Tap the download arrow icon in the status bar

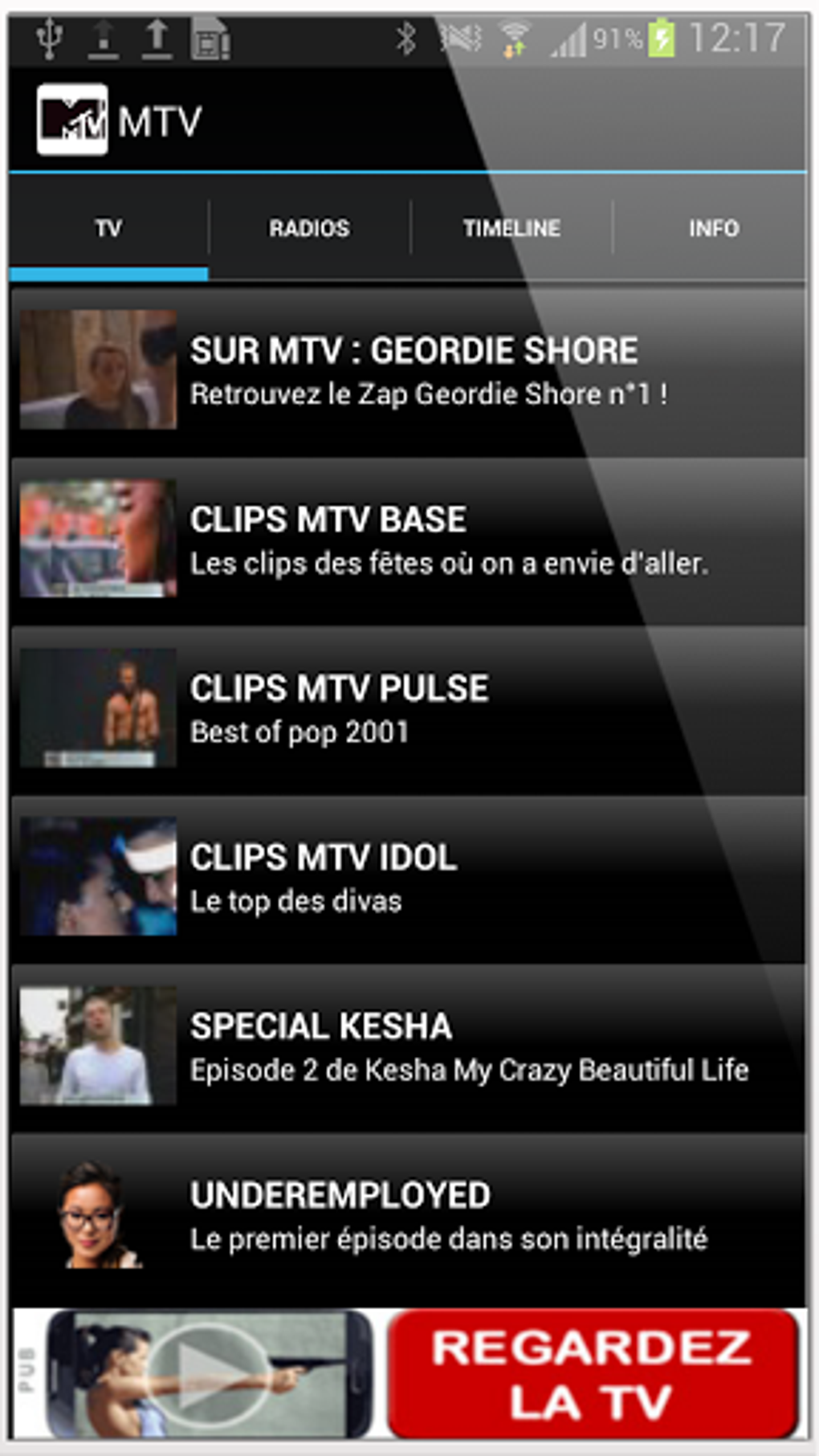102,37
